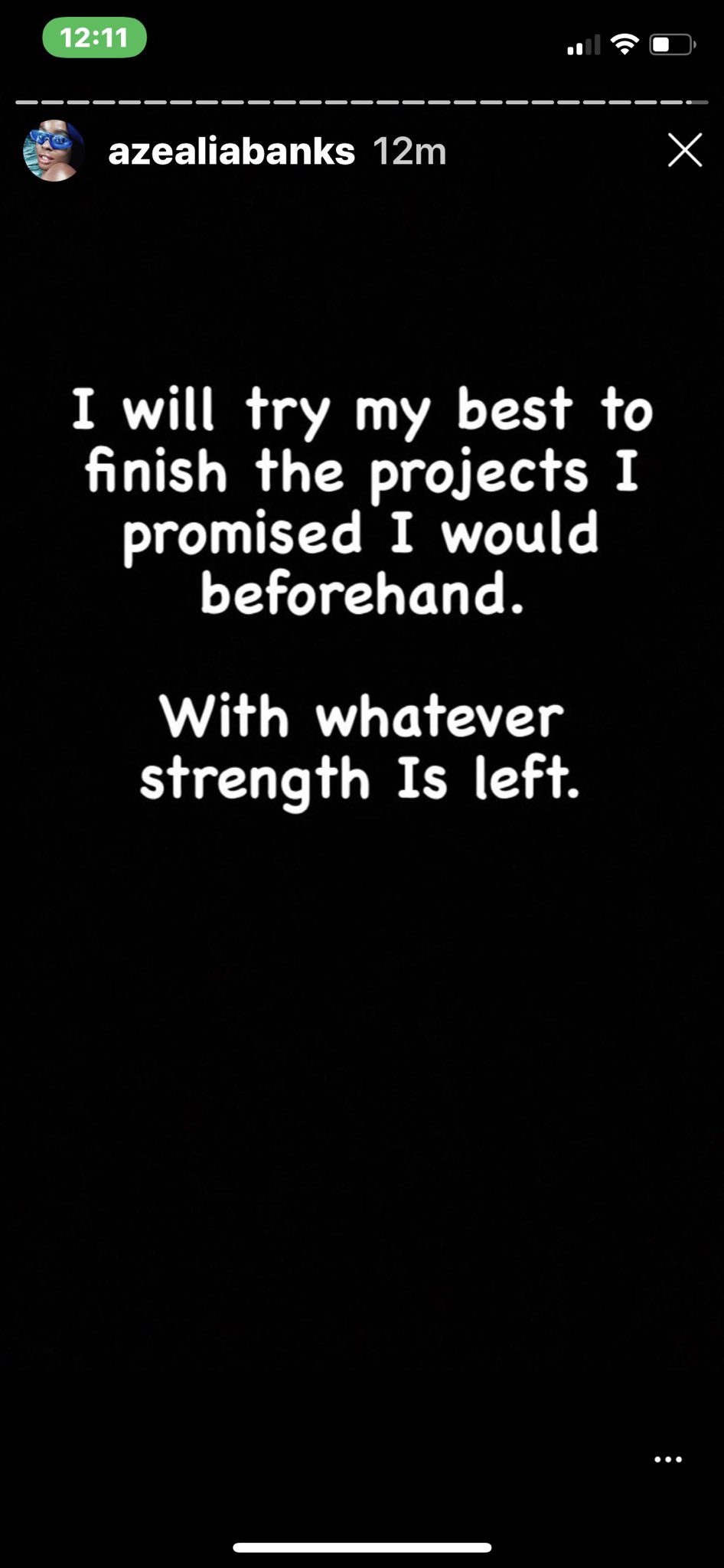724x1568 pixels.
Task: Close the story viewer
Action: click(x=684, y=150)
